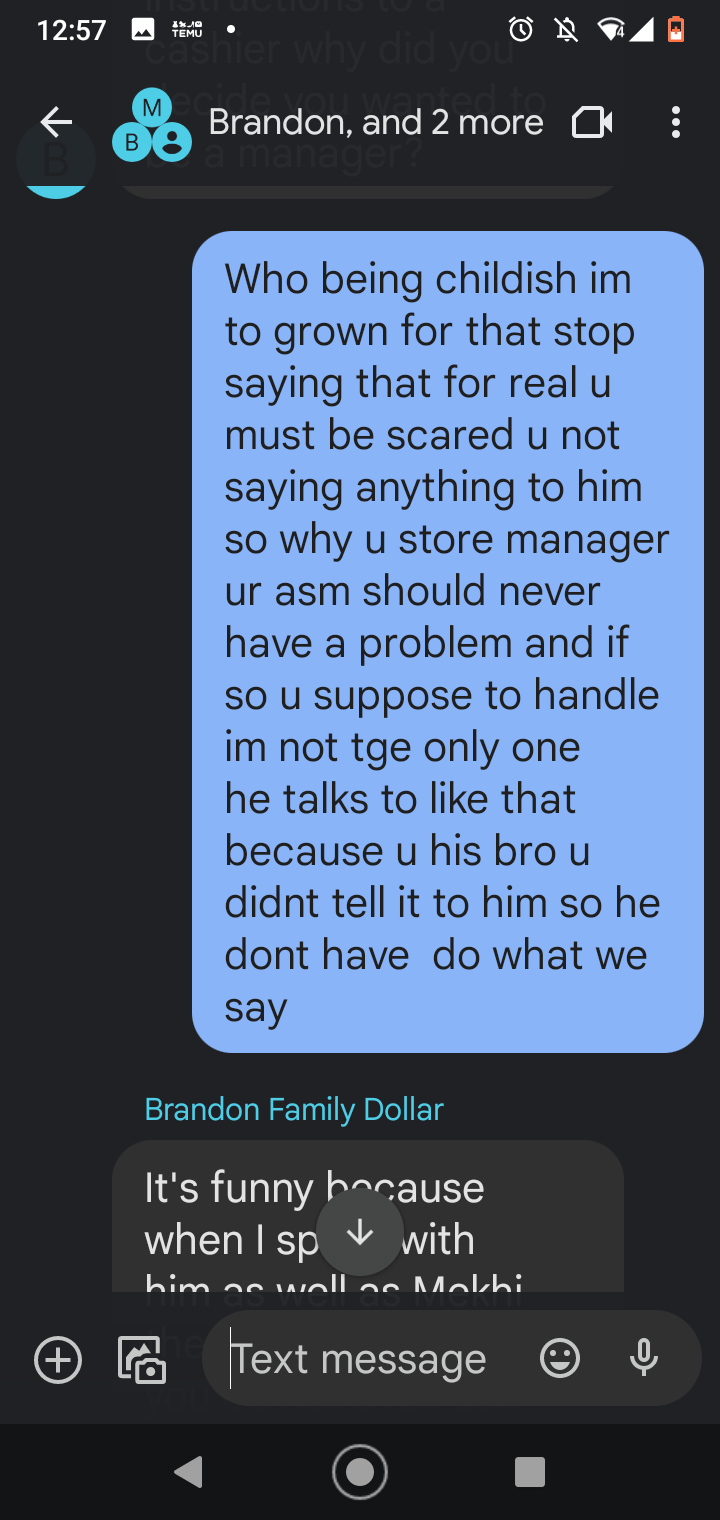Record a voice message with the microphone icon
720x1520 pixels.
point(643,1358)
